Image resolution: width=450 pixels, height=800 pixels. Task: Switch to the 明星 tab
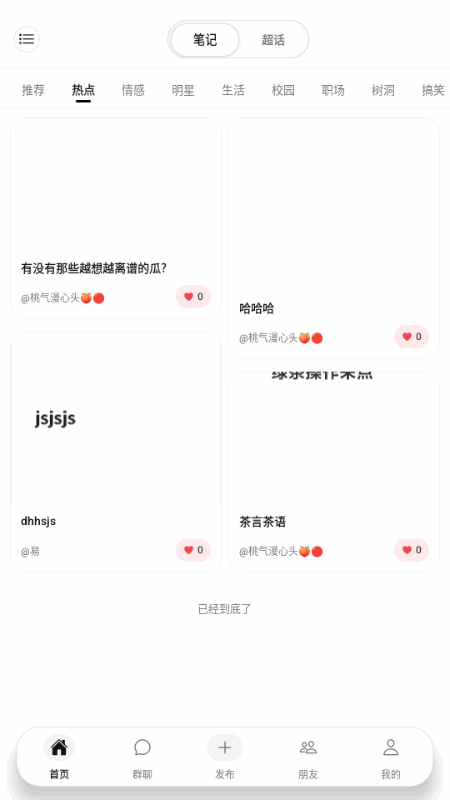point(183,90)
